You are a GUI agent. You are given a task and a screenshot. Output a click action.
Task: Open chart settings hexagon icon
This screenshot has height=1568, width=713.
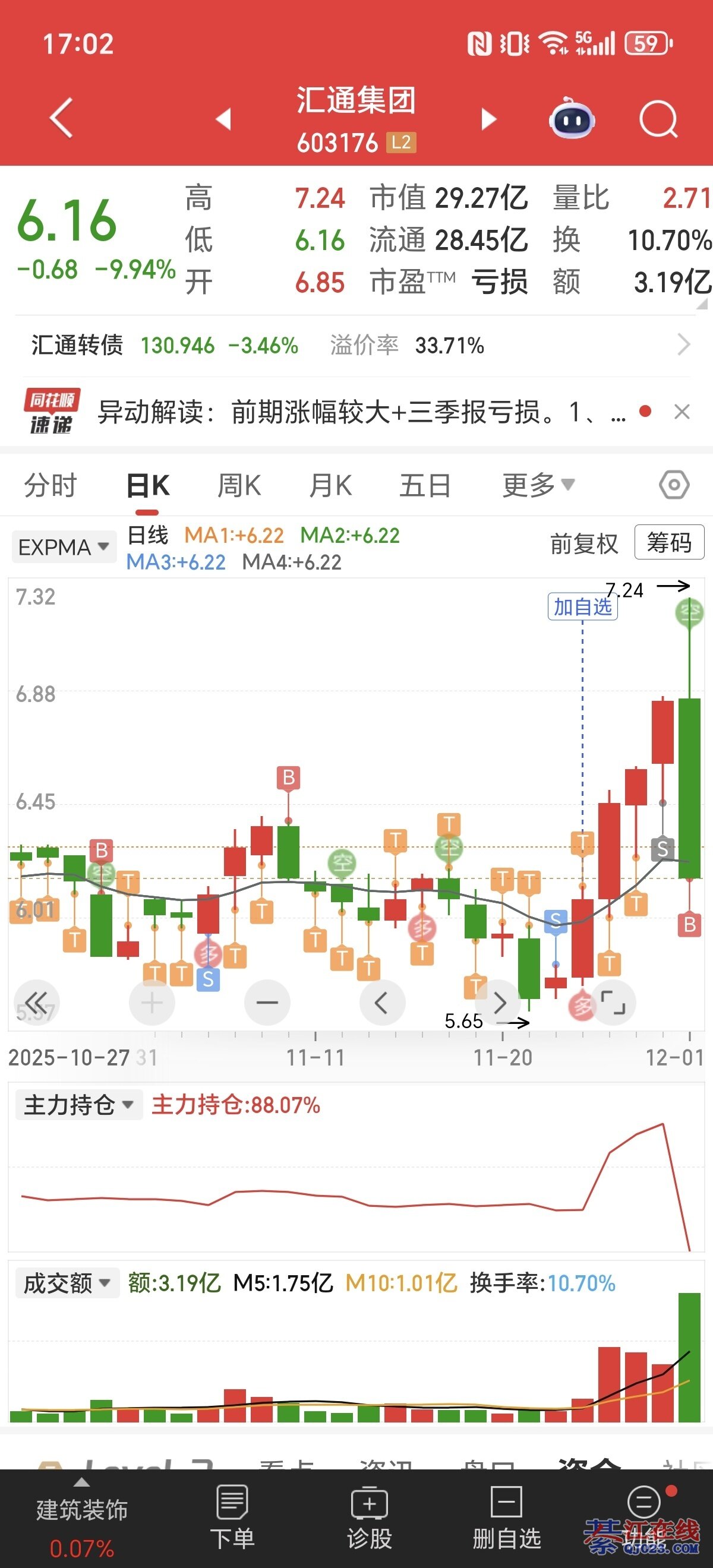point(674,485)
